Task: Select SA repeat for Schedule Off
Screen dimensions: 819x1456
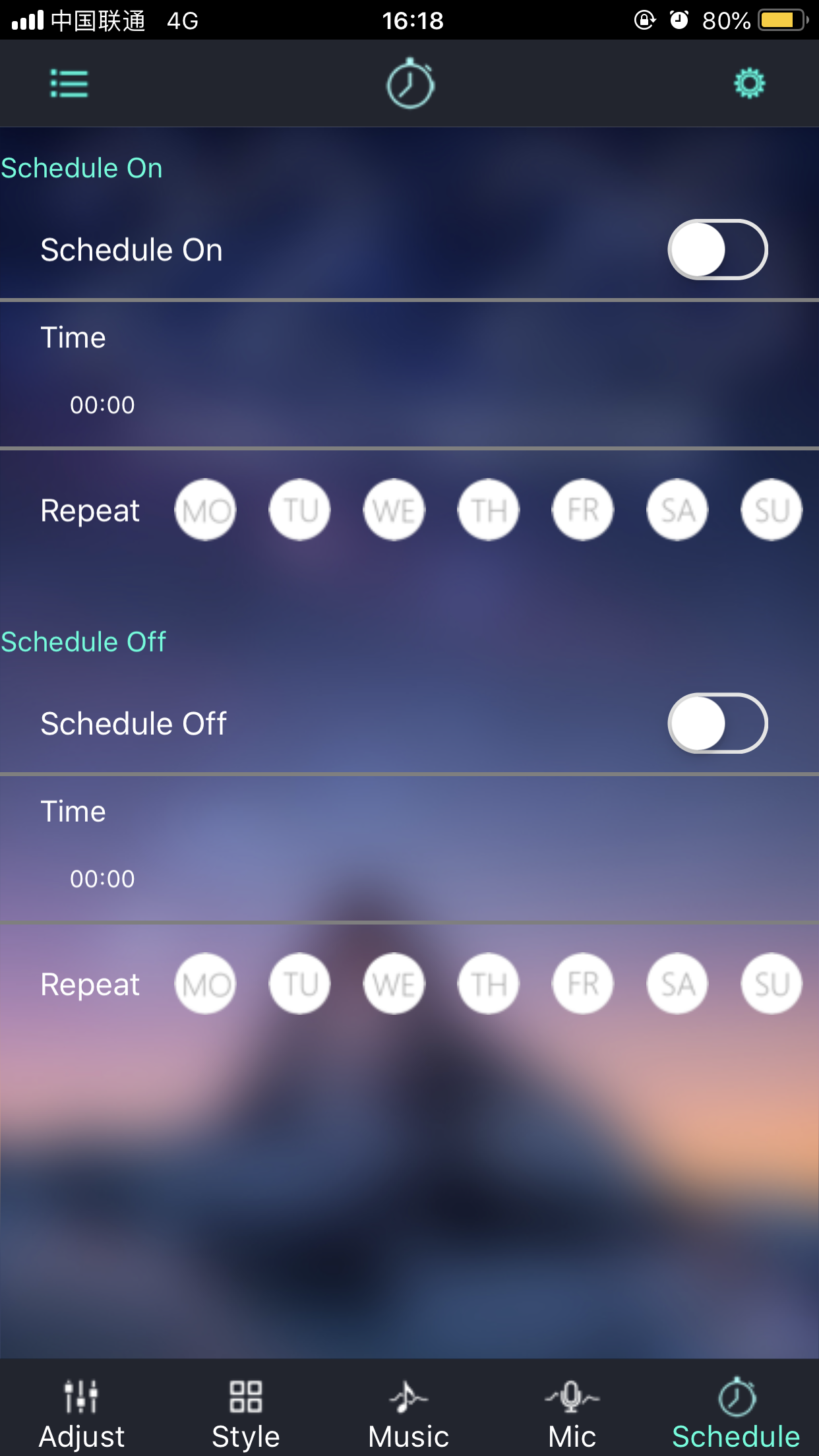Action: (x=677, y=984)
